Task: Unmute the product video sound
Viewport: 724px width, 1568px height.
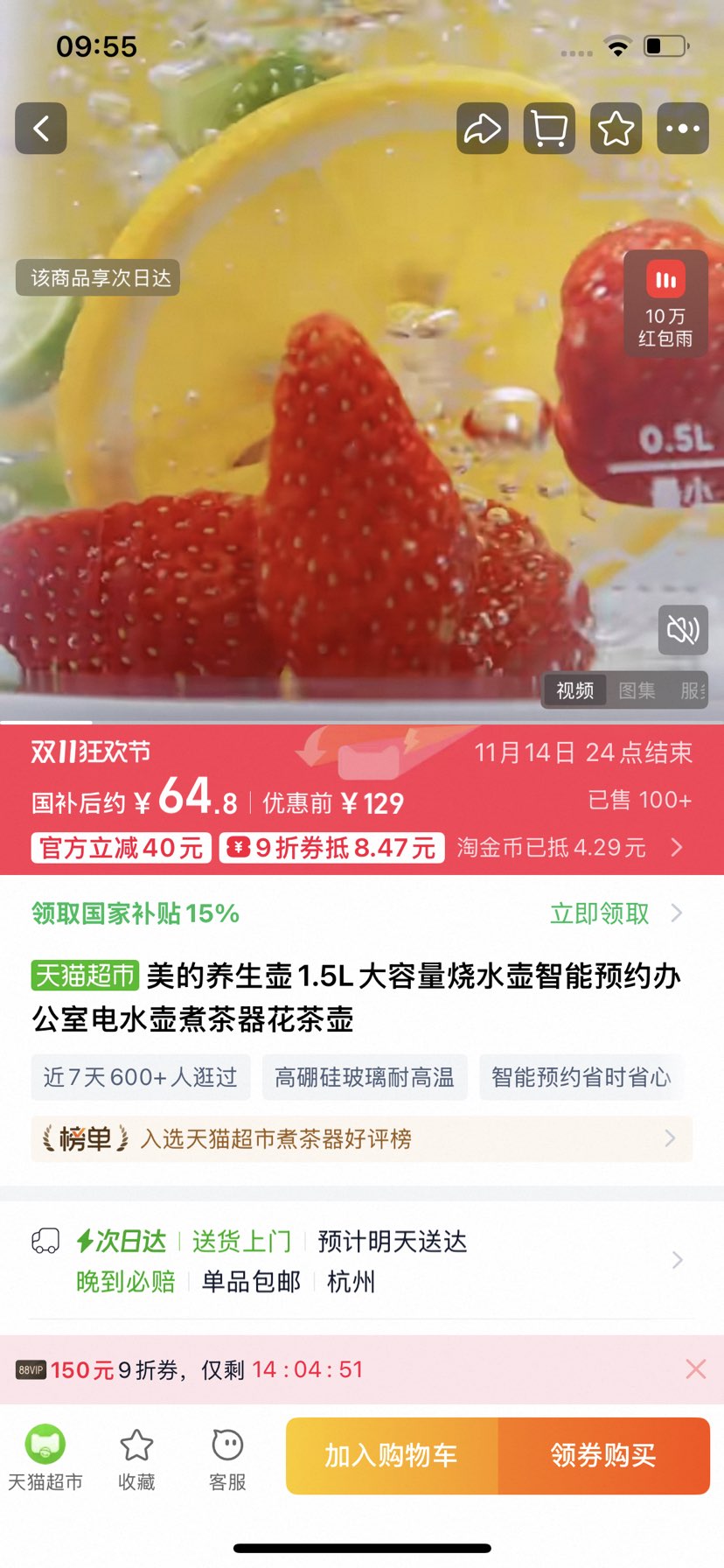Action: point(683,630)
